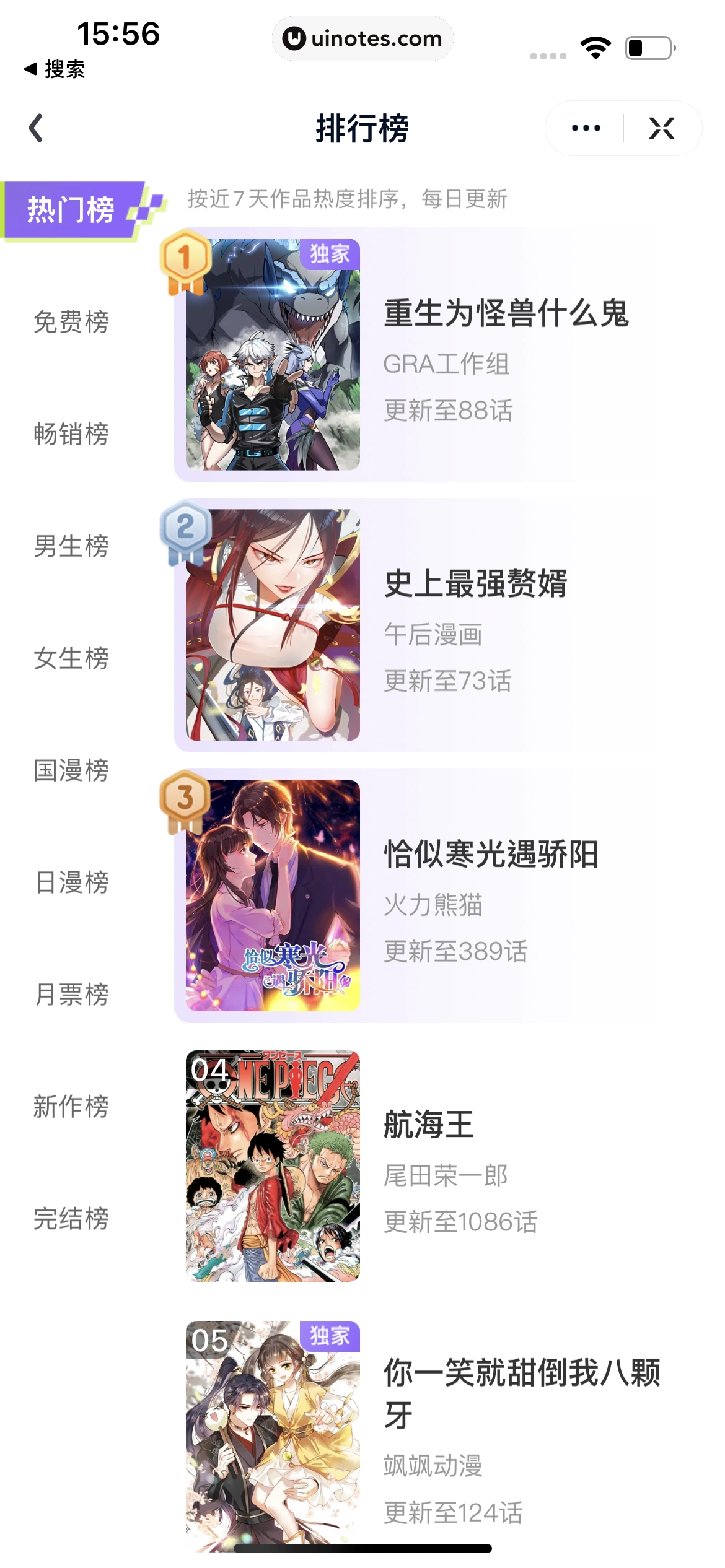Close the mini program via capsule button
Screen dimensions: 725x1568
(x=661, y=128)
